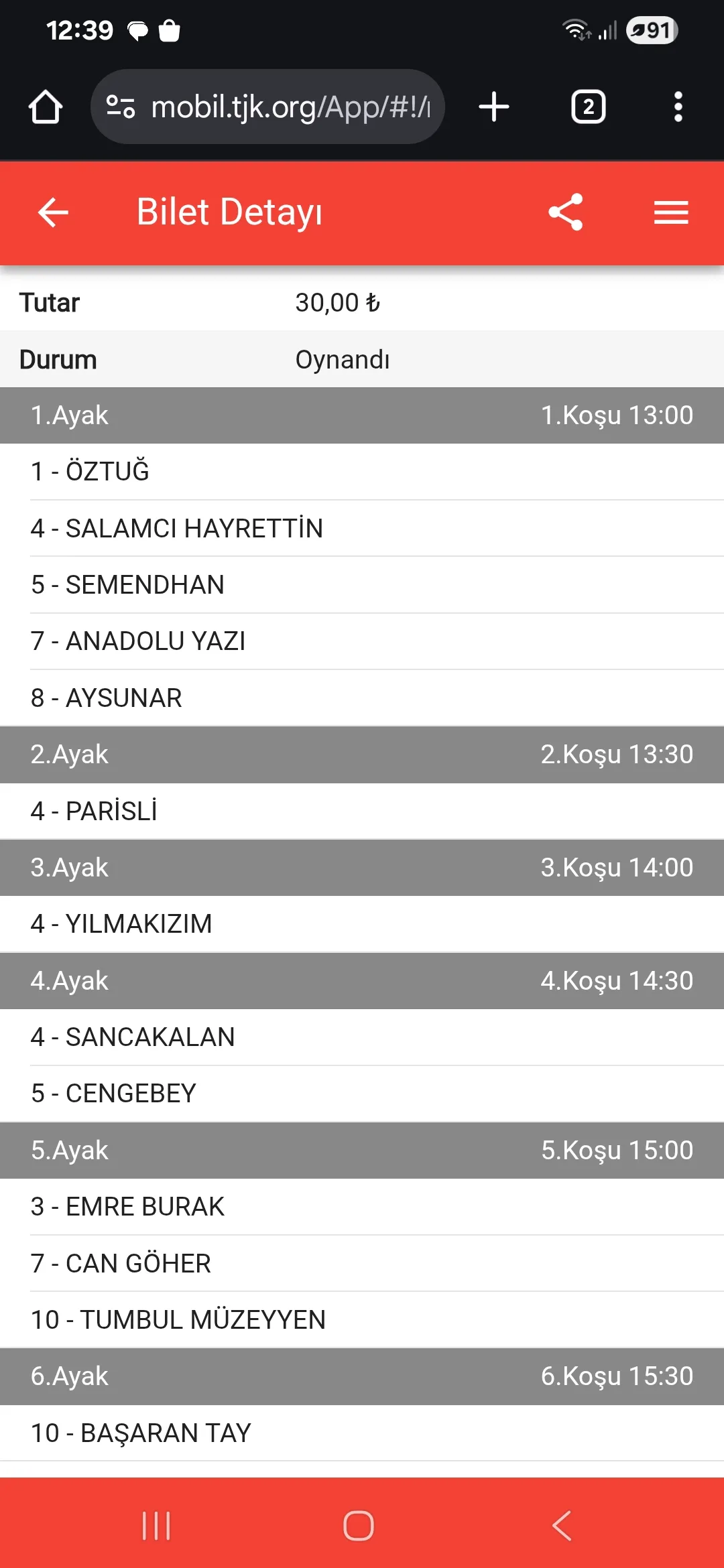Go back from Bilet Detayı

[x=53, y=212]
